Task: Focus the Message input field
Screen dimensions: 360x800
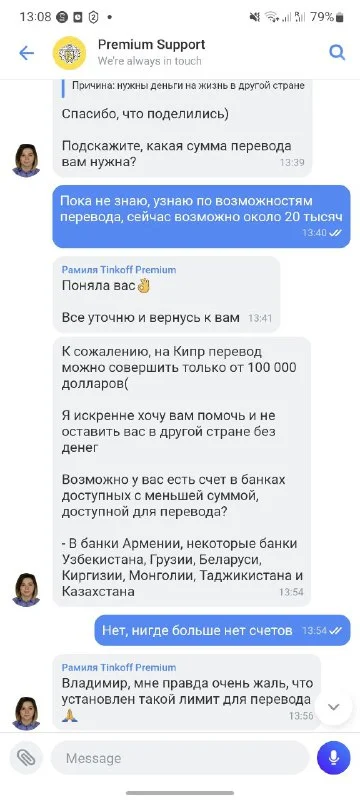Action: tap(180, 758)
